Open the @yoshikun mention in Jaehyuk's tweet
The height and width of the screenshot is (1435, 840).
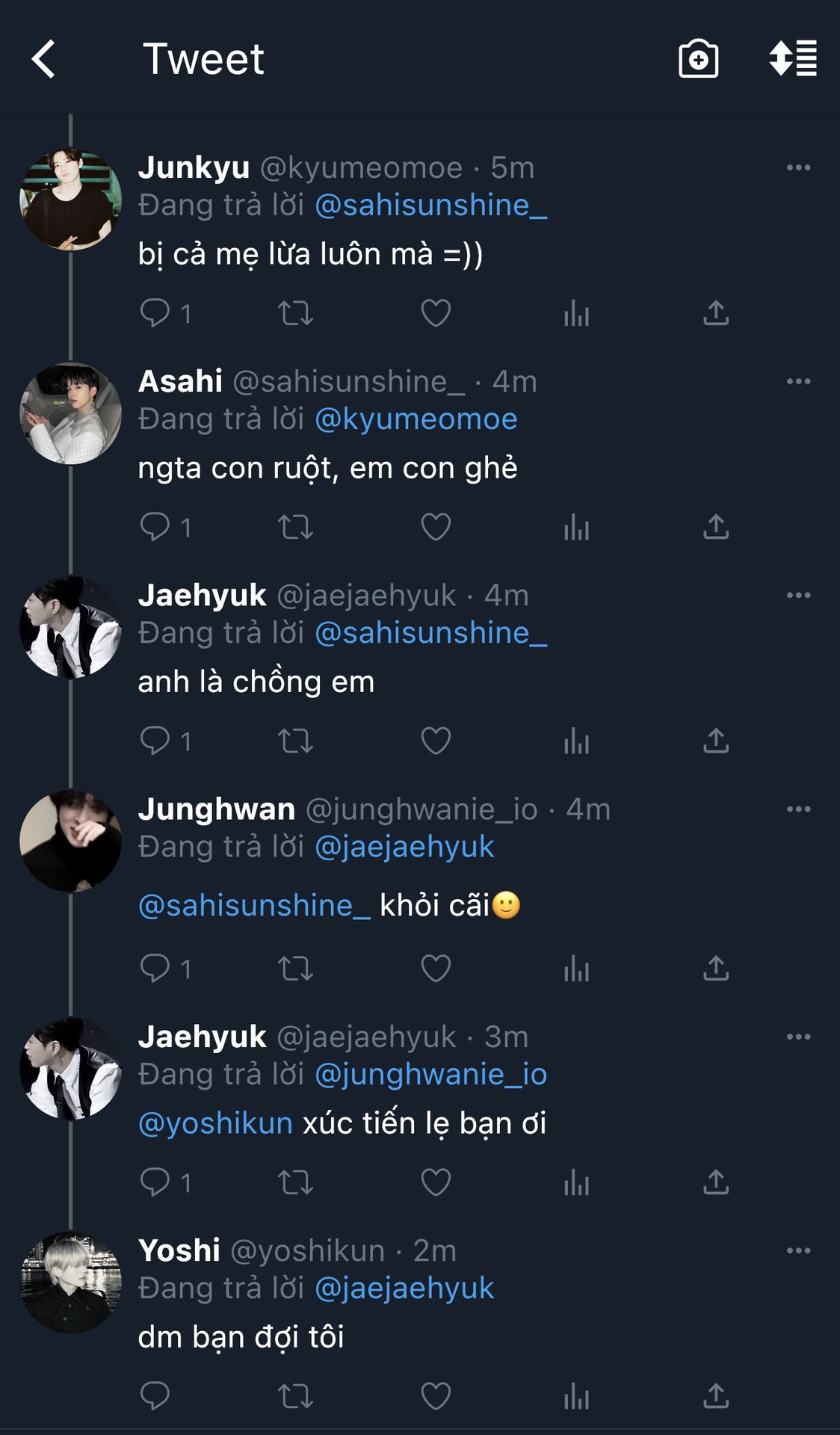[x=215, y=1123]
